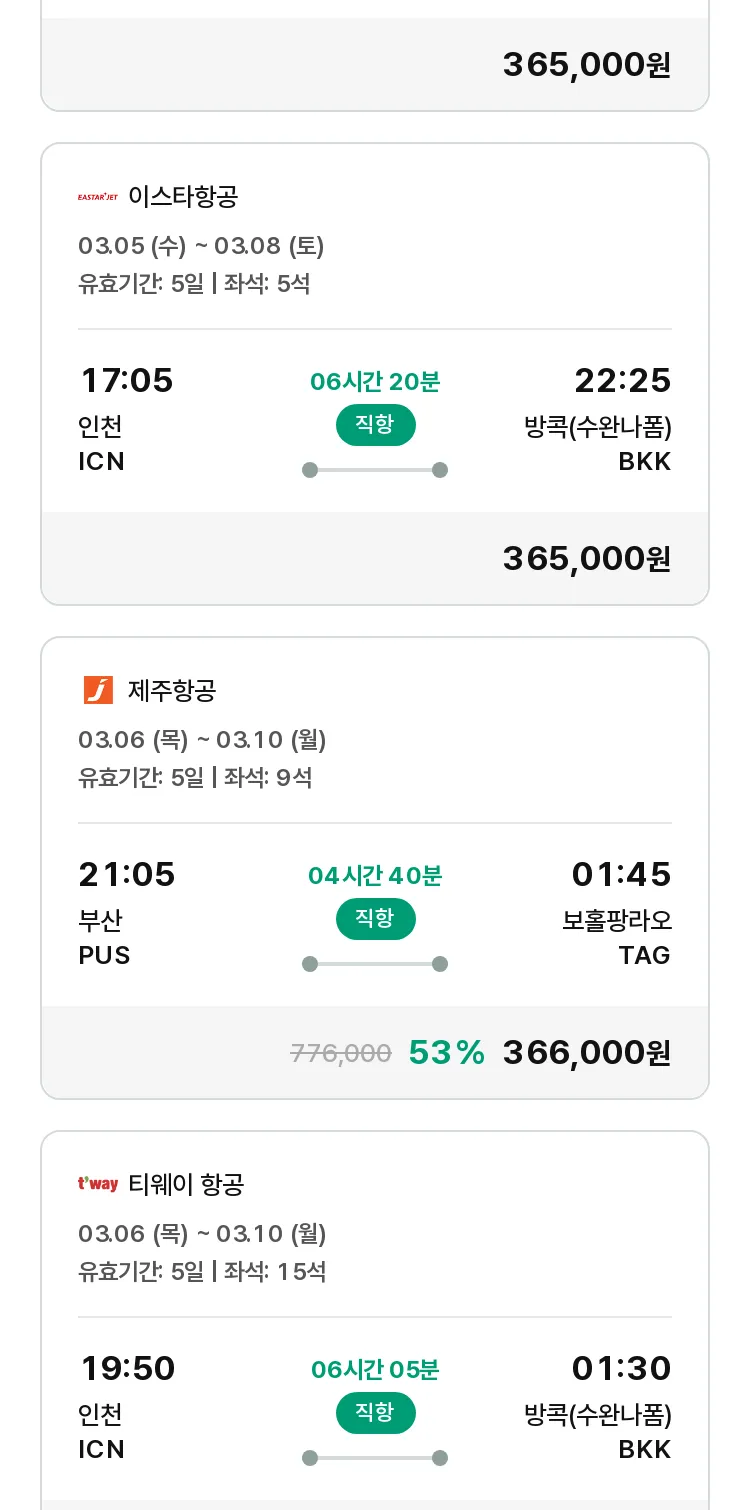Open the Eastar Jet 17:05 Incheon–Bangkok flight card

click(x=375, y=374)
